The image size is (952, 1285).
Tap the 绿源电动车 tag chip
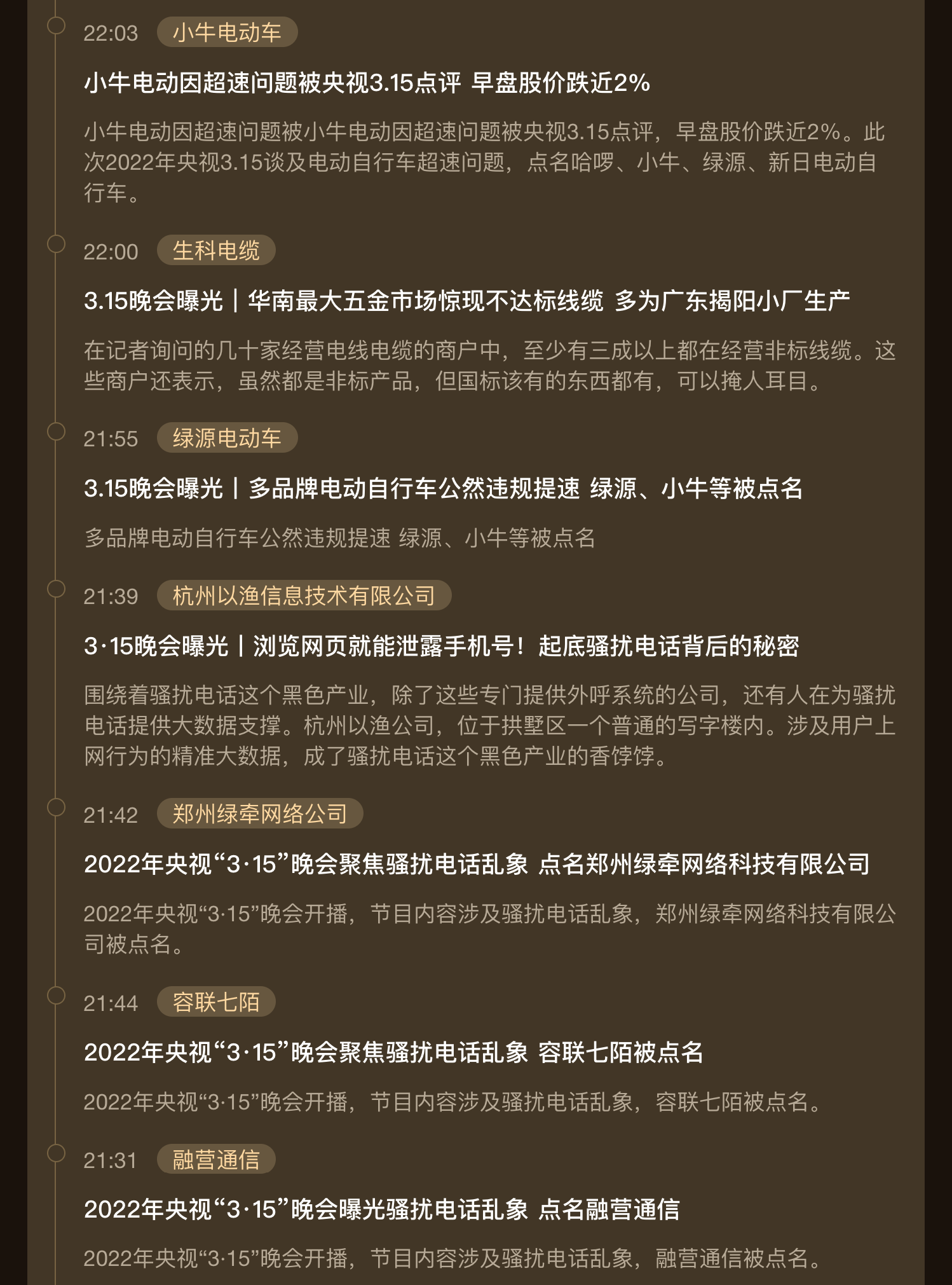click(227, 438)
